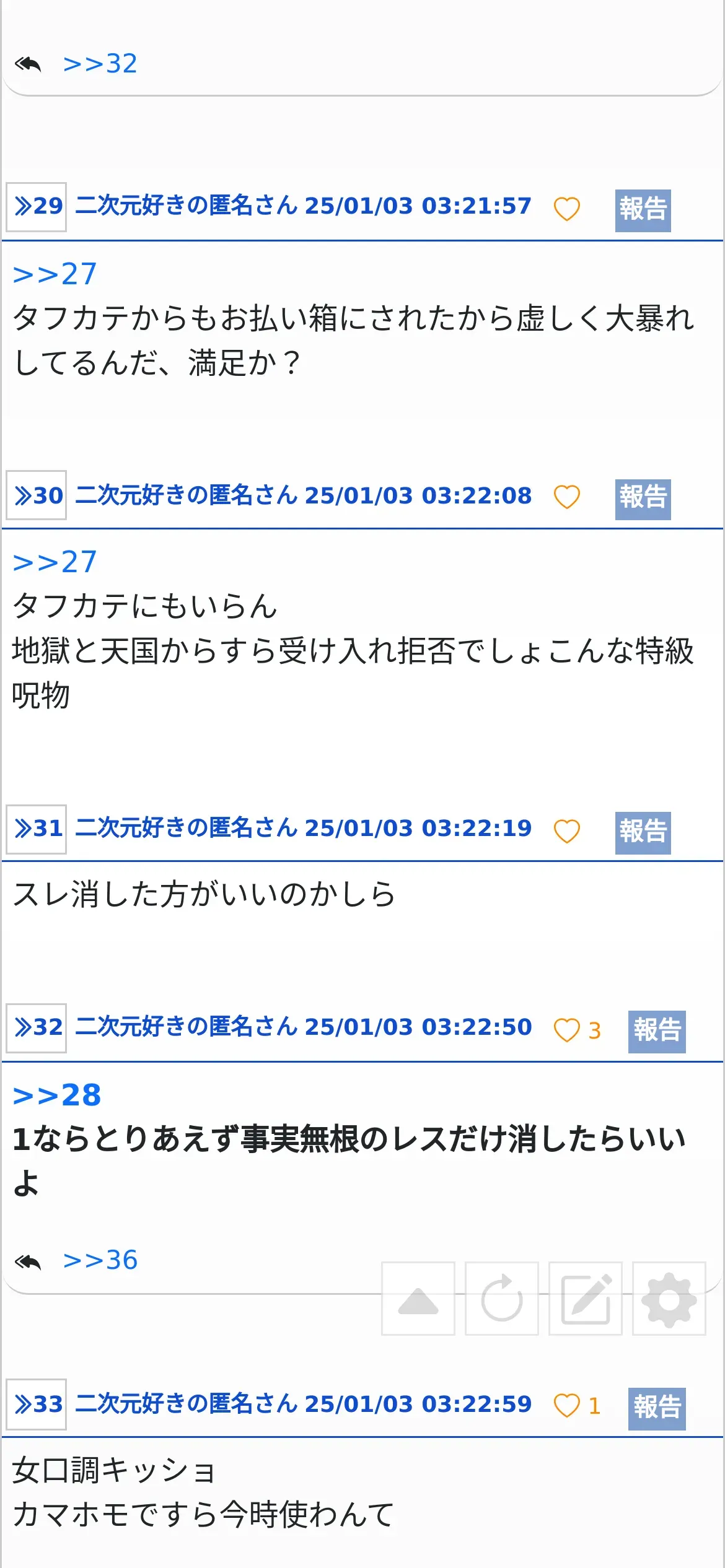Open post number 31 anchor

37,829
